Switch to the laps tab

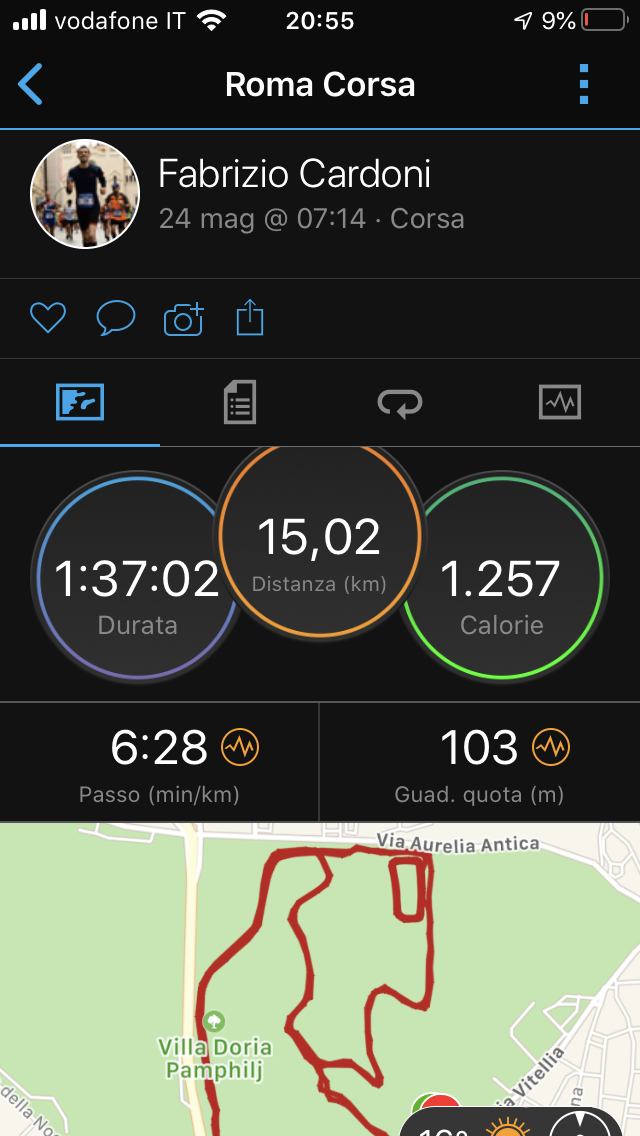400,402
